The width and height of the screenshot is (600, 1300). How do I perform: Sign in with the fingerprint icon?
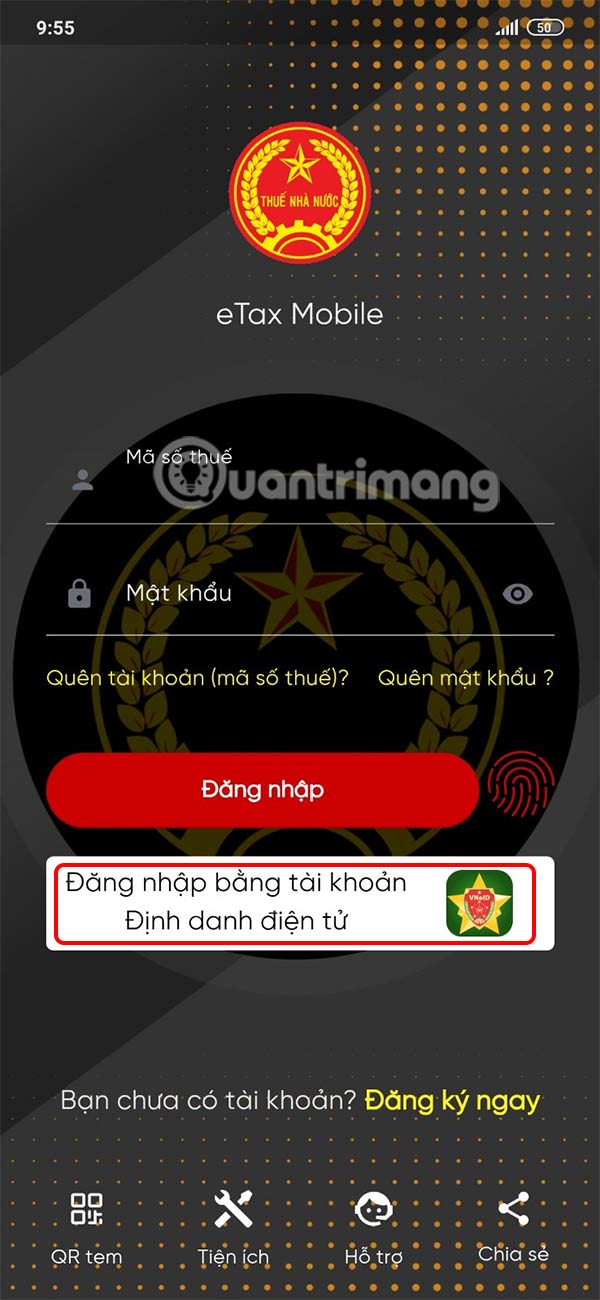coord(517,790)
